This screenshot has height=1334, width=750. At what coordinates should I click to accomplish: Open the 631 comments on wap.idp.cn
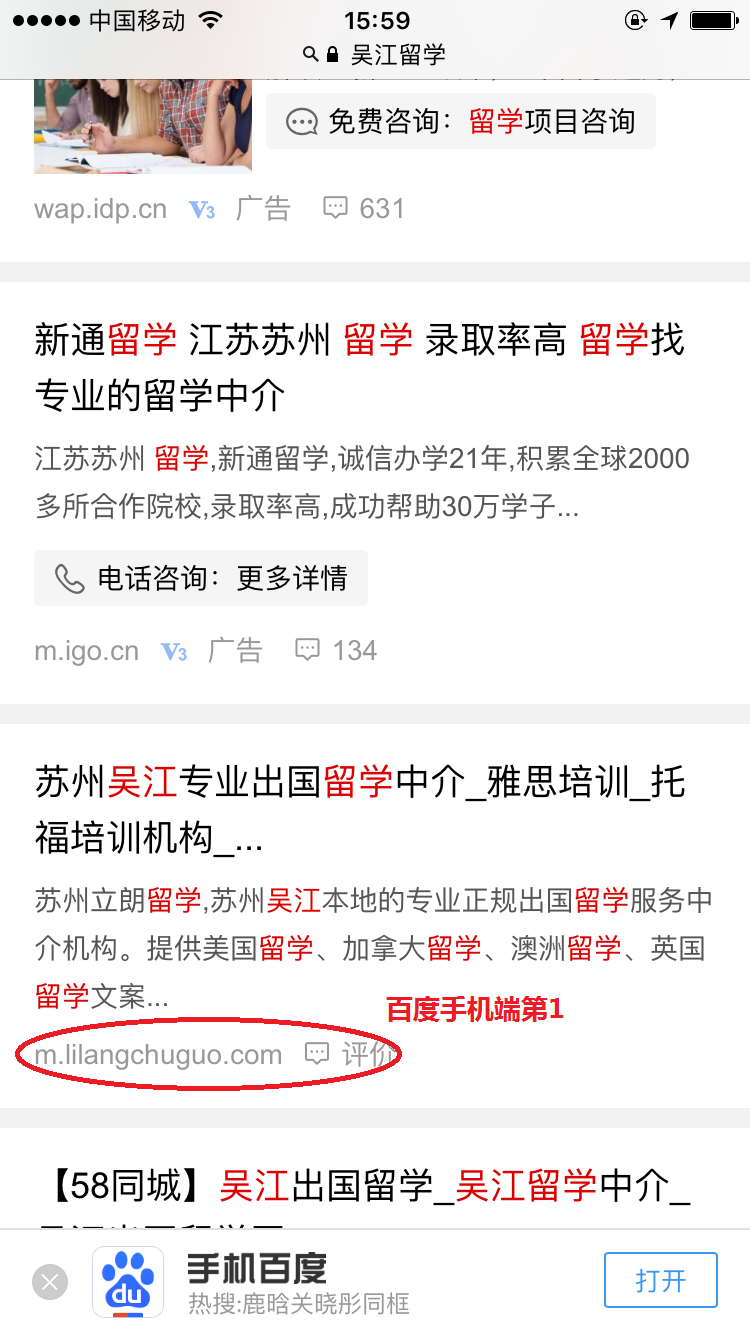(364, 208)
